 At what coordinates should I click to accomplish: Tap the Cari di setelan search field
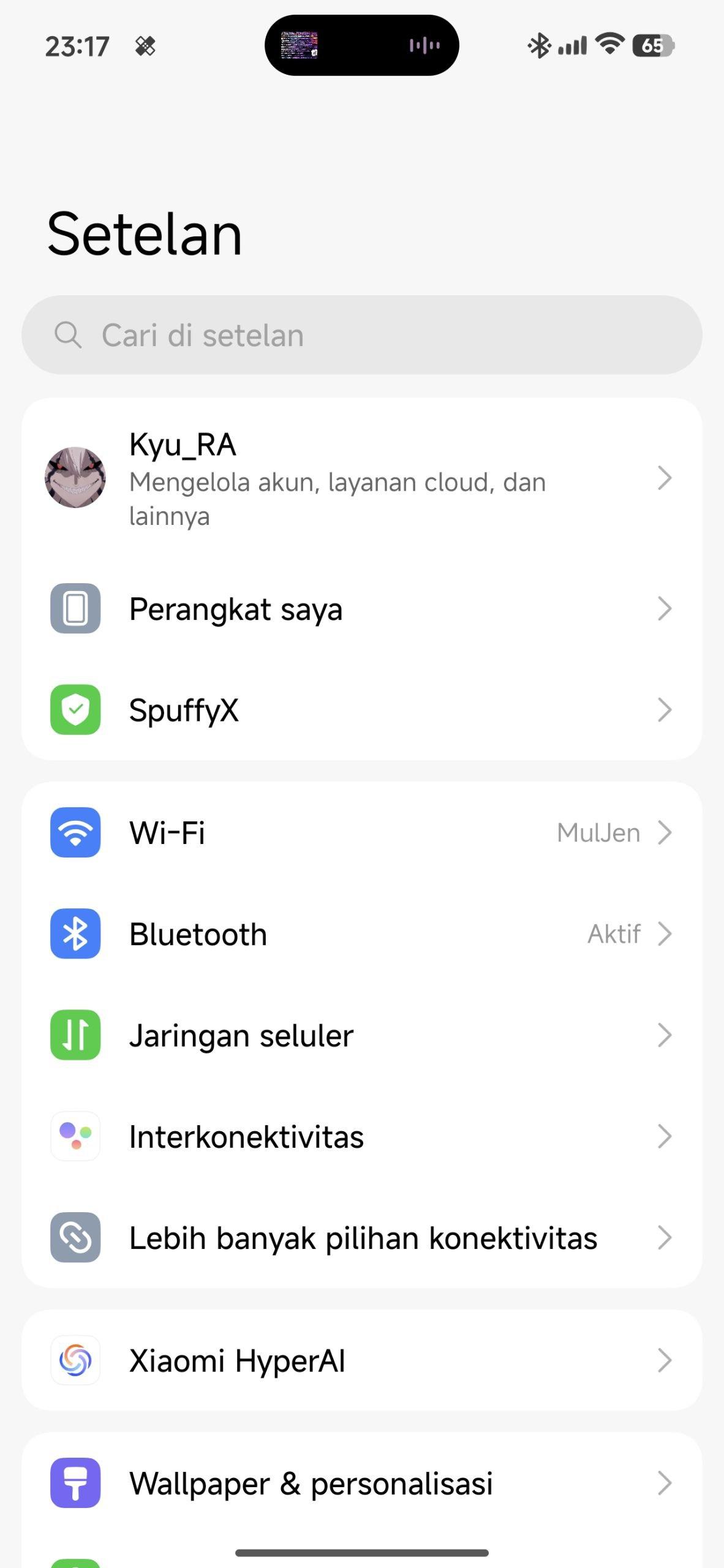coord(361,335)
